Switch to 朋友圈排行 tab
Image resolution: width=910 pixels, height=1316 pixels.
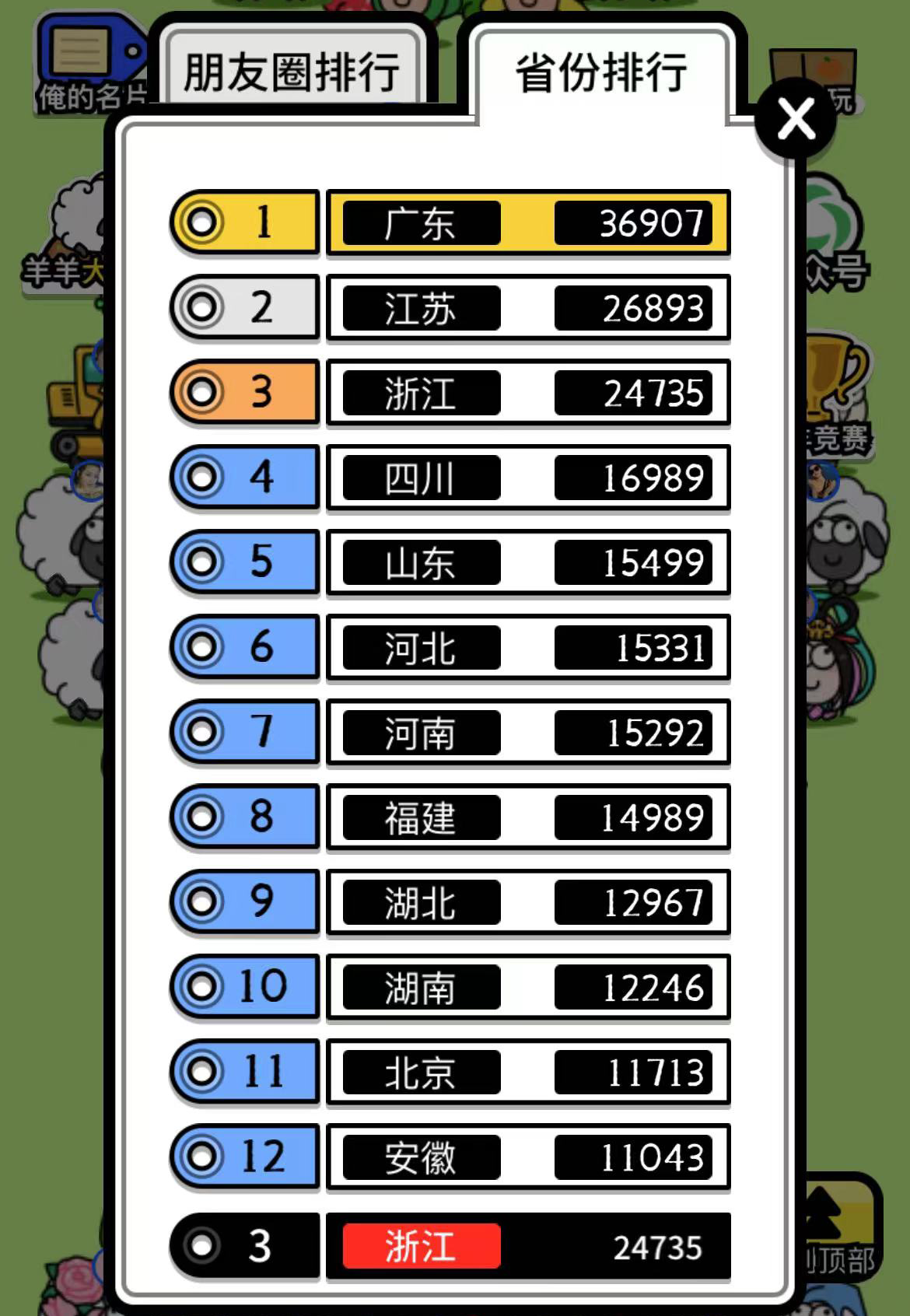click(292, 72)
